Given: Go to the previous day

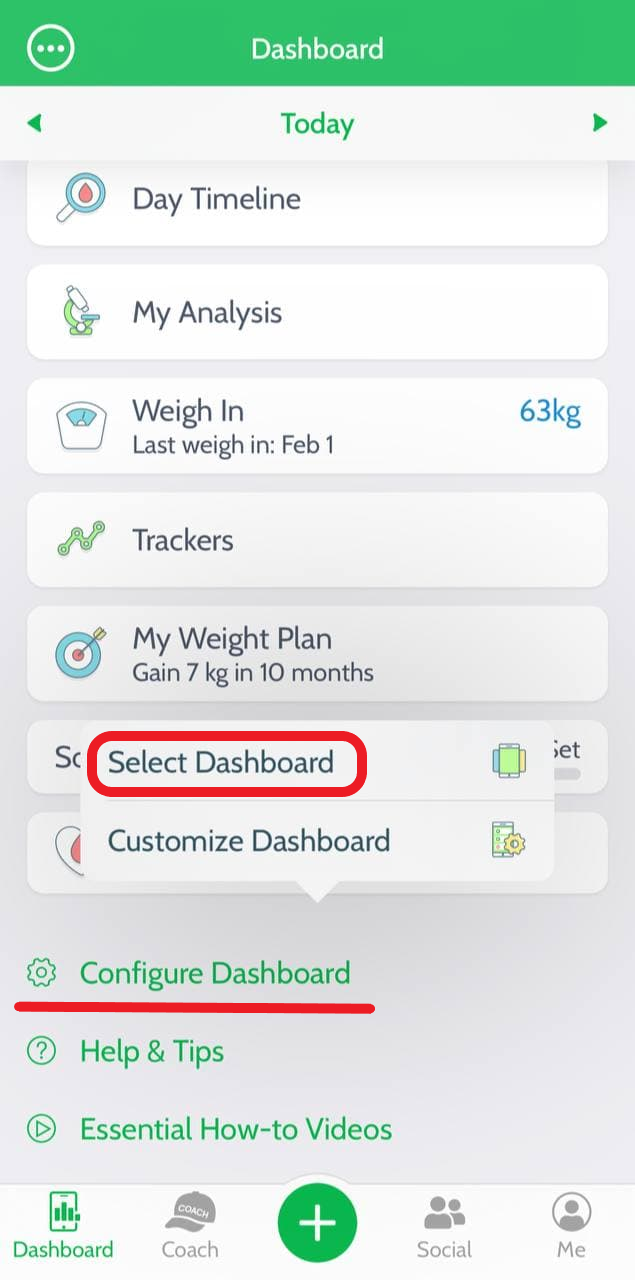Looking at the screenshot, I should (35, 123).
